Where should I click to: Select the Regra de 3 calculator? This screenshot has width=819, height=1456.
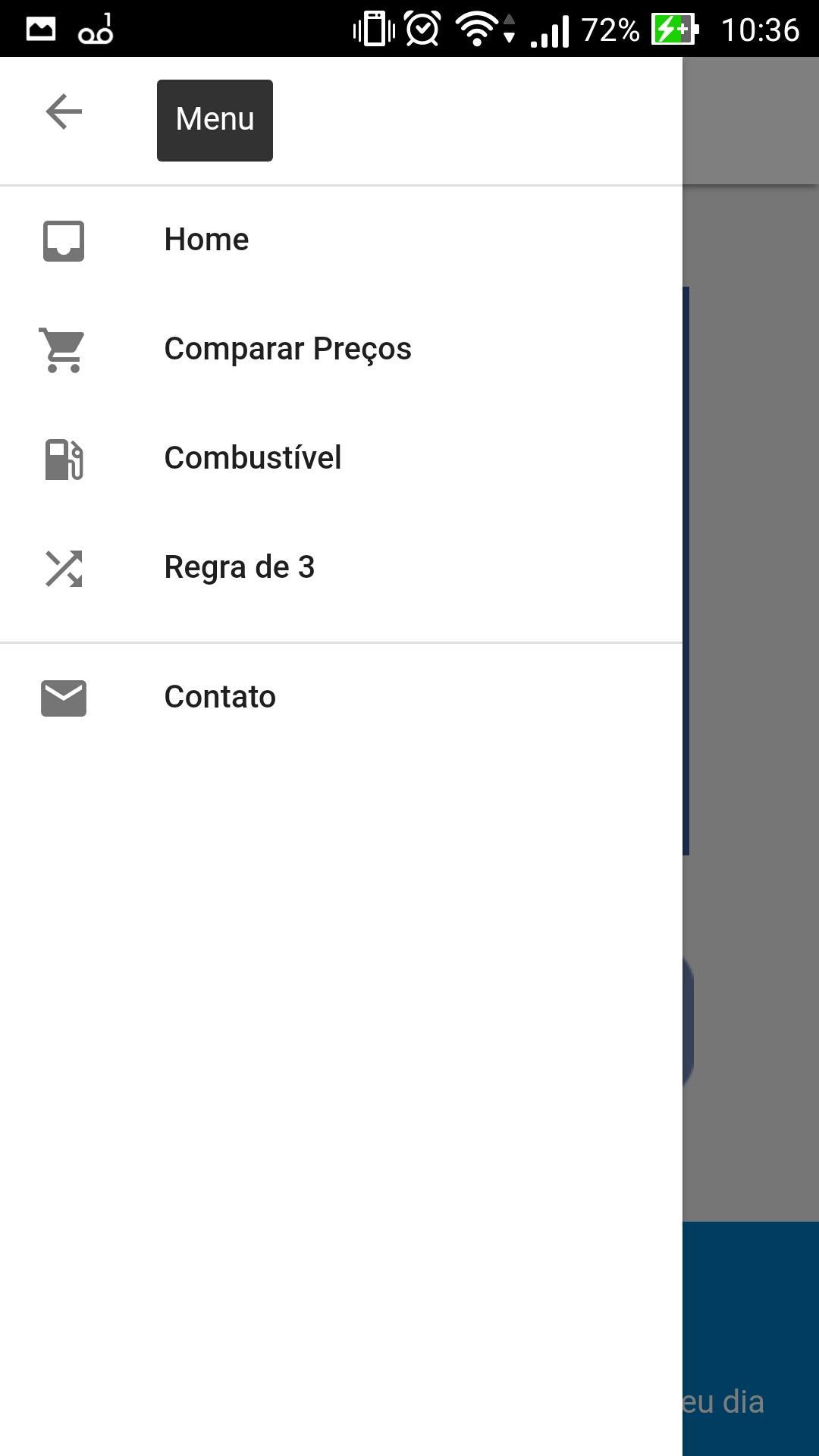coord(239,568)
